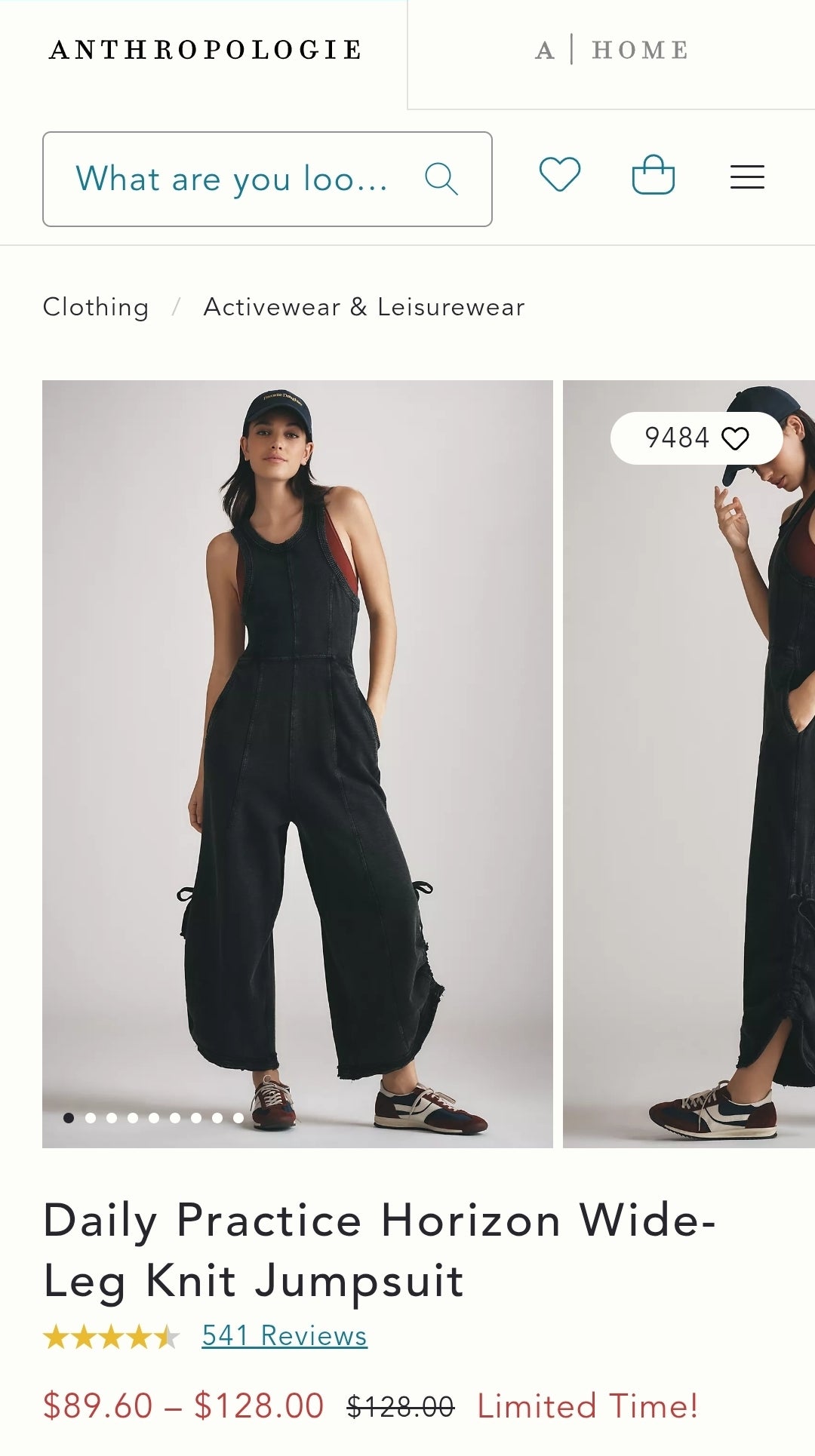Go to Activewear & Leisurewear breadcrumb
This screenshot has width=815, height=1456.
point(364,307)
